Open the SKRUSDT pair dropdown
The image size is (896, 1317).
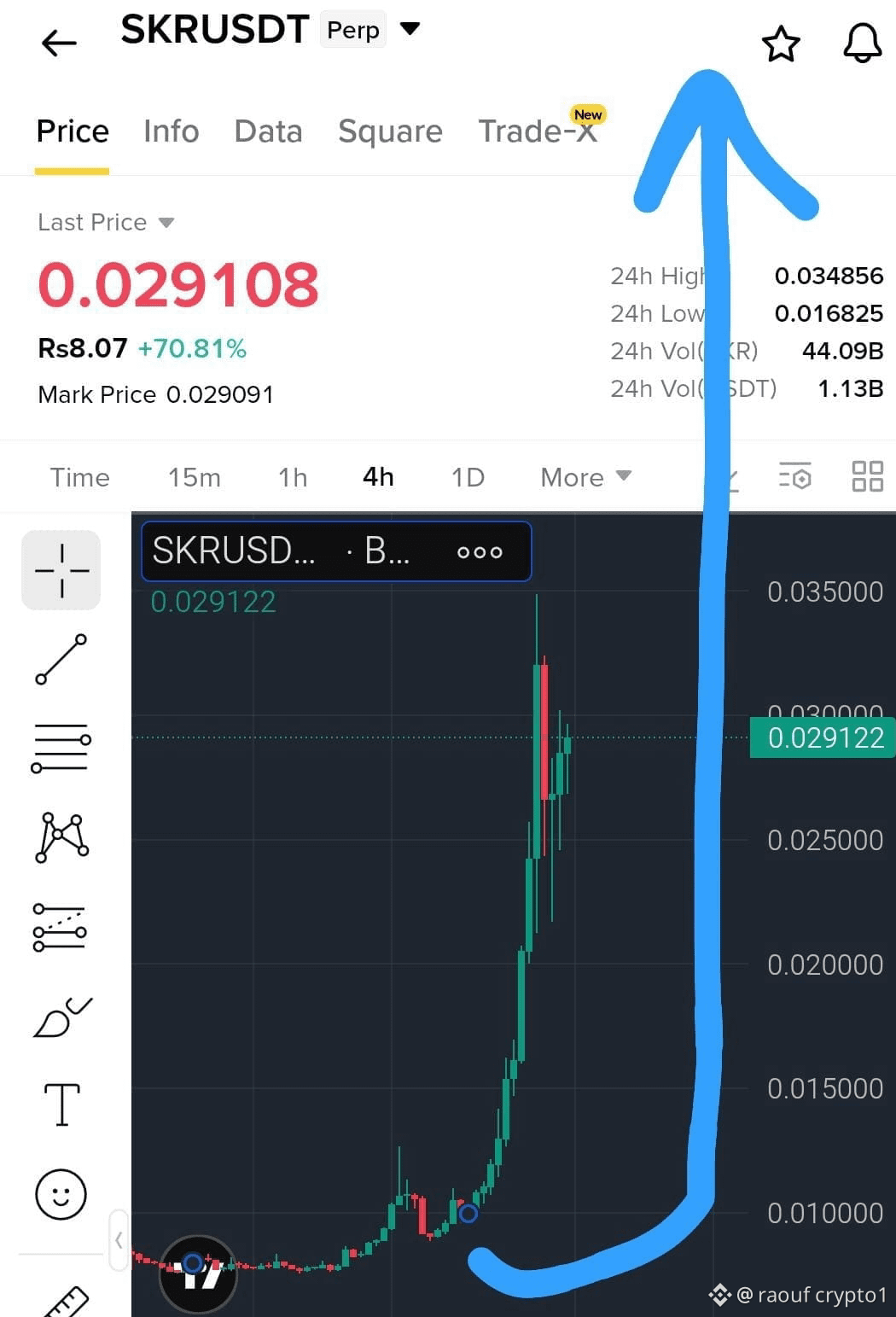pyautogui.click(x=410, y=29)
